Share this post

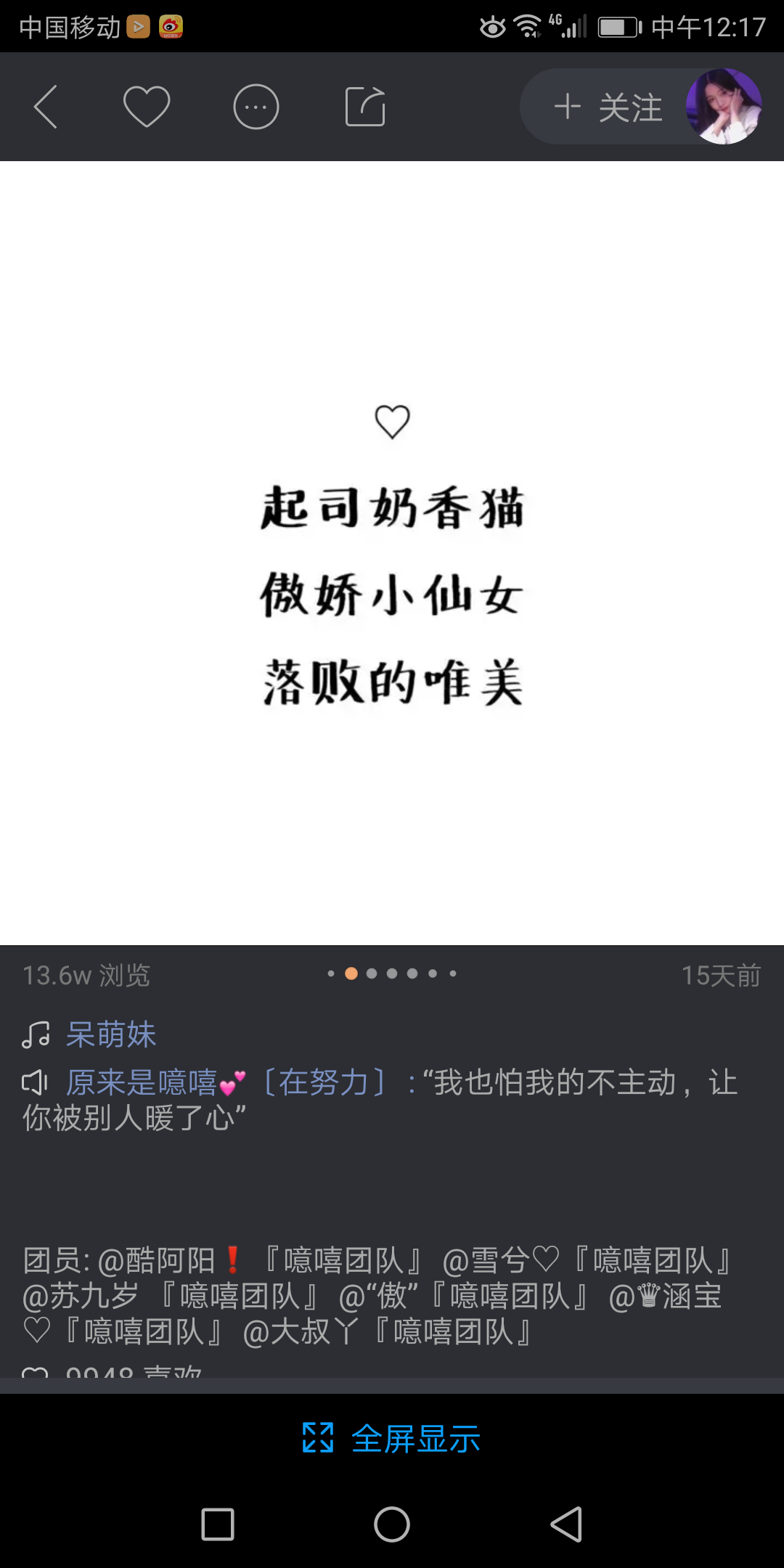[x=365, y=107]
